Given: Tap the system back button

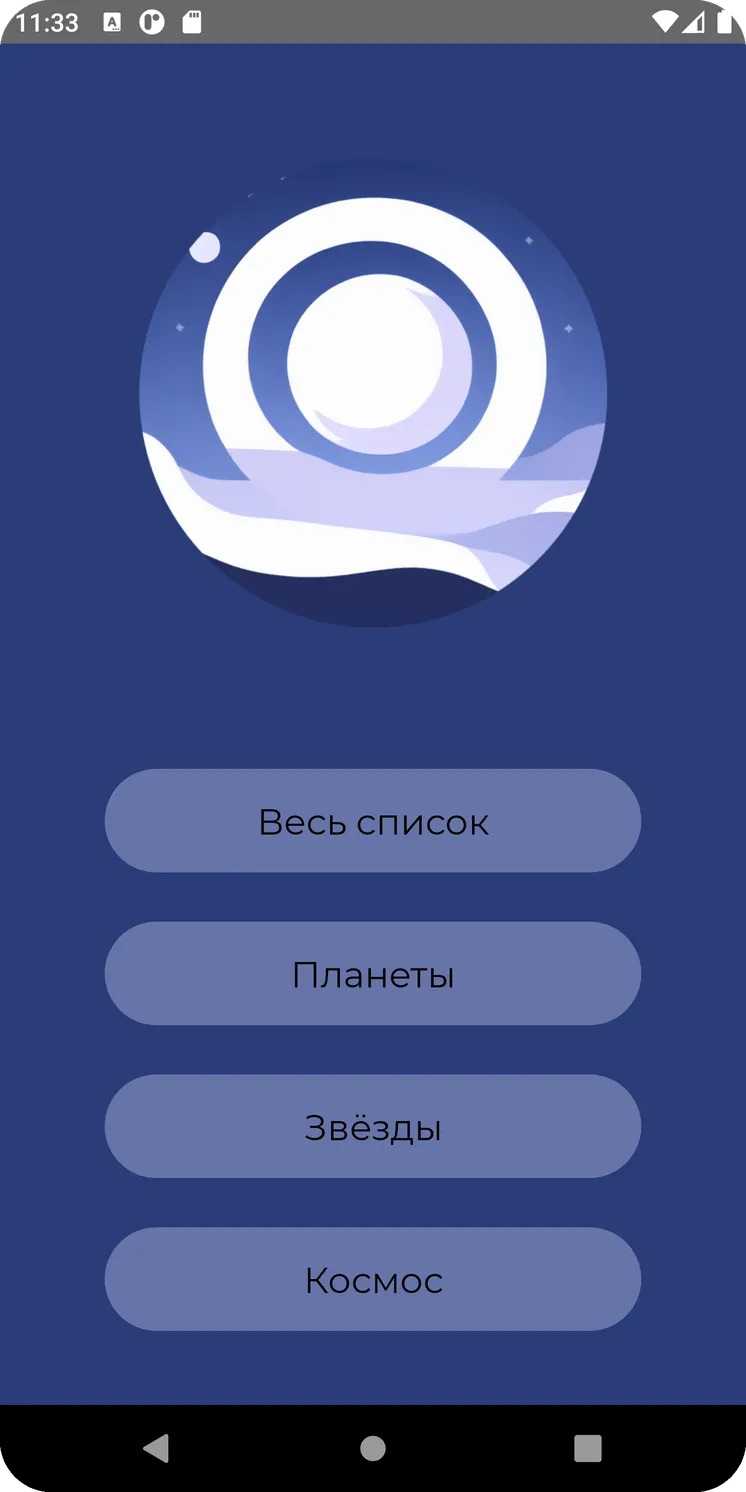Looking at the screenshot, I should (x=157, y=1448).
